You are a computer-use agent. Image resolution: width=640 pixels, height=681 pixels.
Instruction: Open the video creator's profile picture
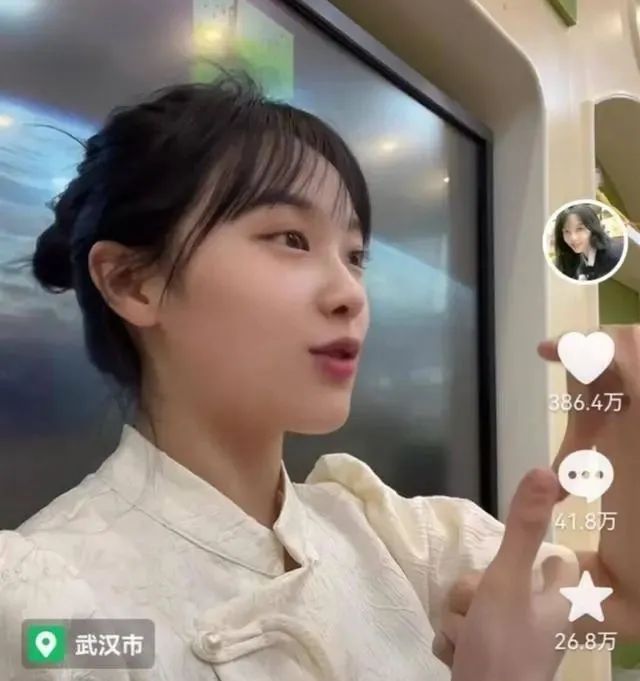(x=584, y=242)
